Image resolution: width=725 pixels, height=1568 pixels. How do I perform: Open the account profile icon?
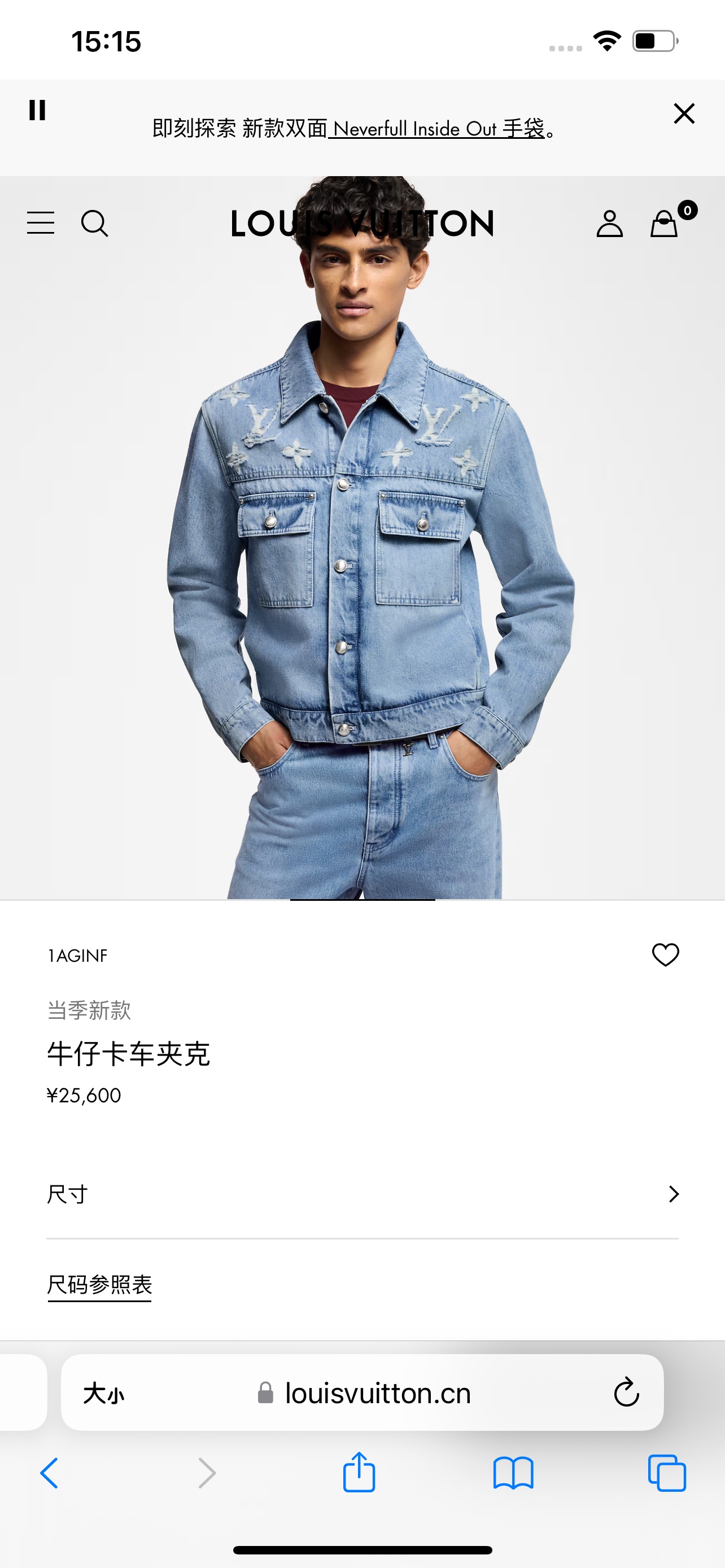(609, 224)
